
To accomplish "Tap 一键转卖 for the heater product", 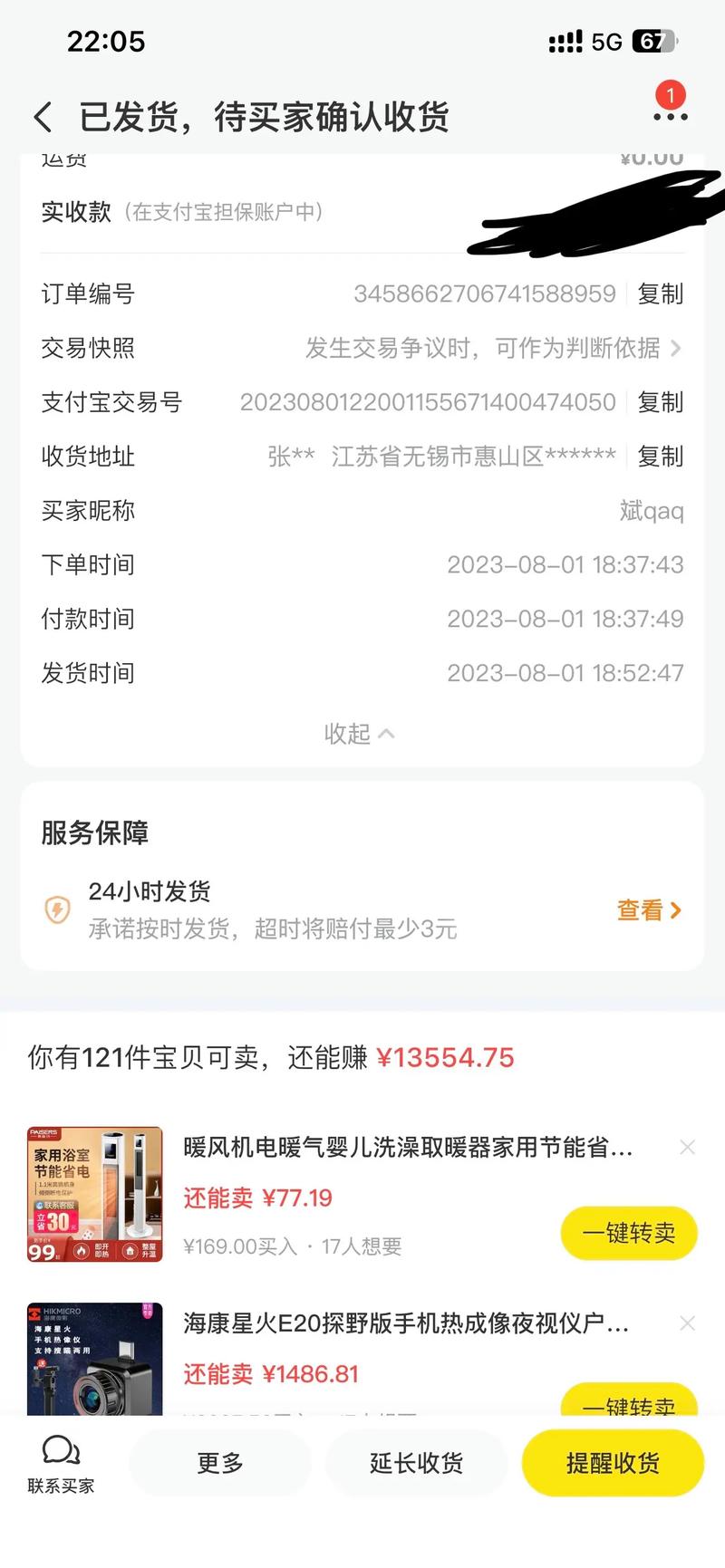I will click(629, 1233).
